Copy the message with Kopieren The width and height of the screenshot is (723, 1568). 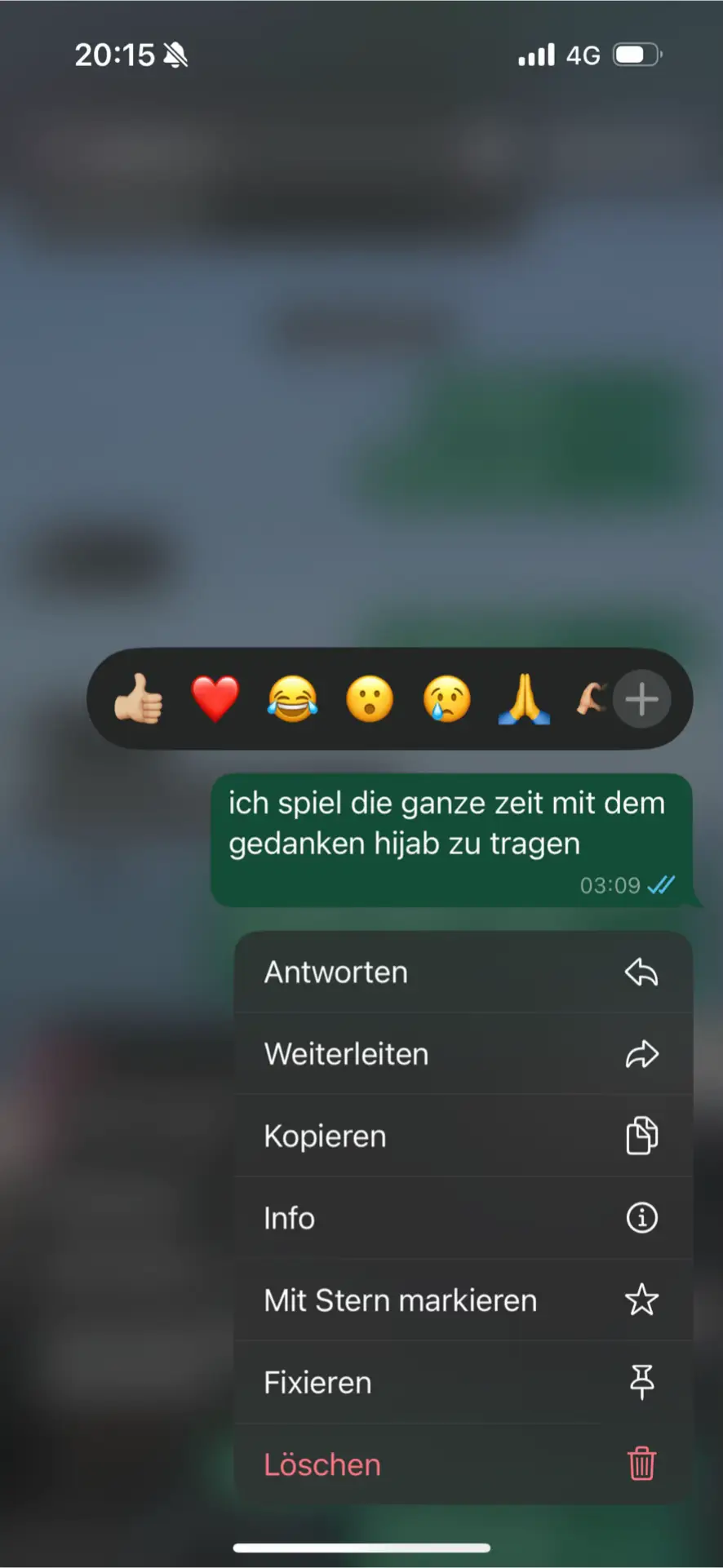[x=462, y=1136]
